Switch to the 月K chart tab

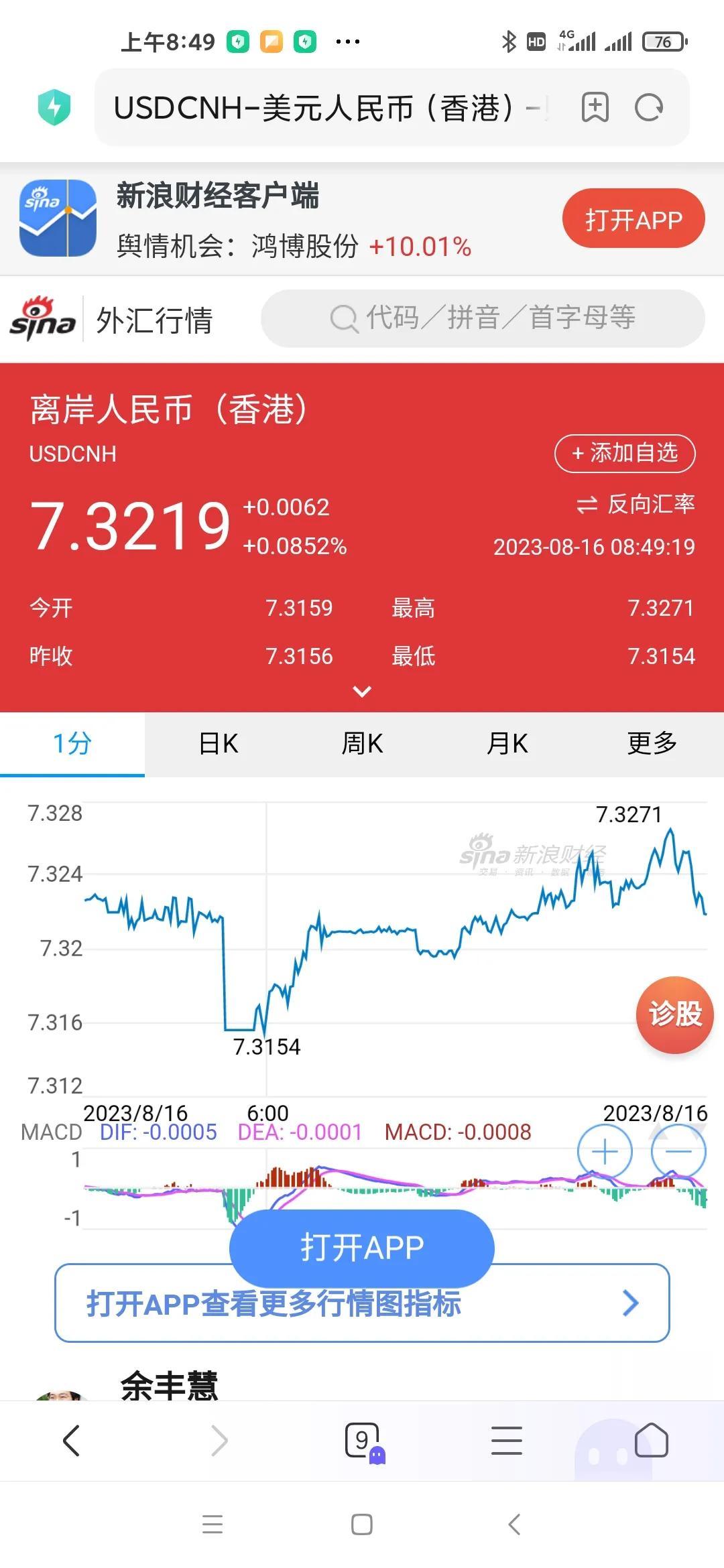(x=507, y=743)
